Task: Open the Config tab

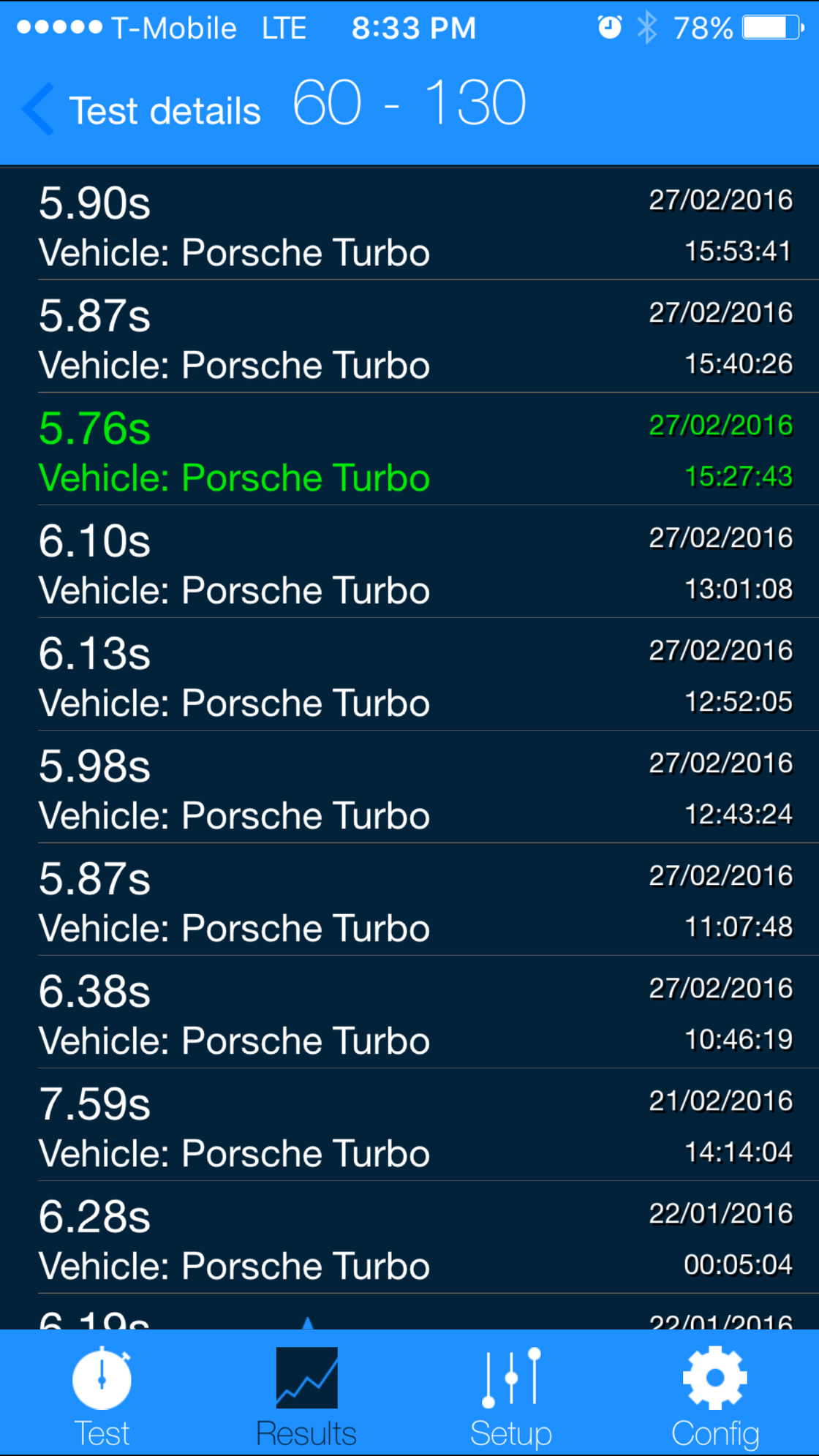Action: coord(715,1397)
